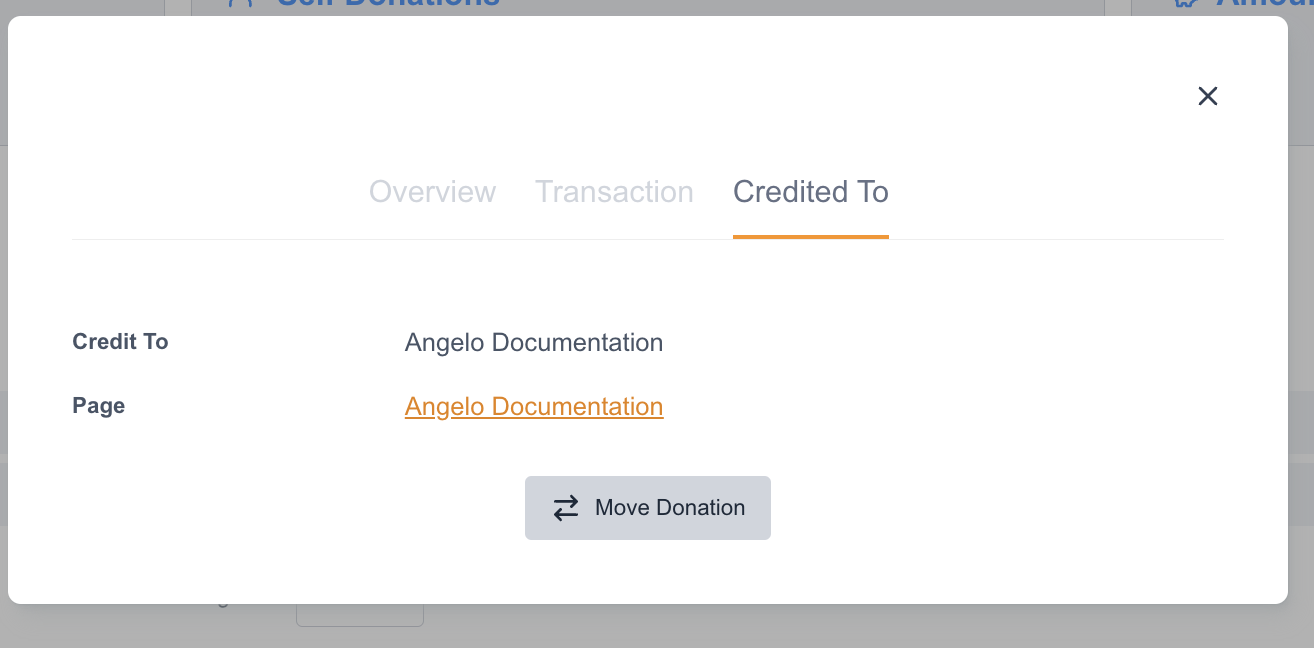
Task: Switch to the Overview tab
Action: coord(432,191)
